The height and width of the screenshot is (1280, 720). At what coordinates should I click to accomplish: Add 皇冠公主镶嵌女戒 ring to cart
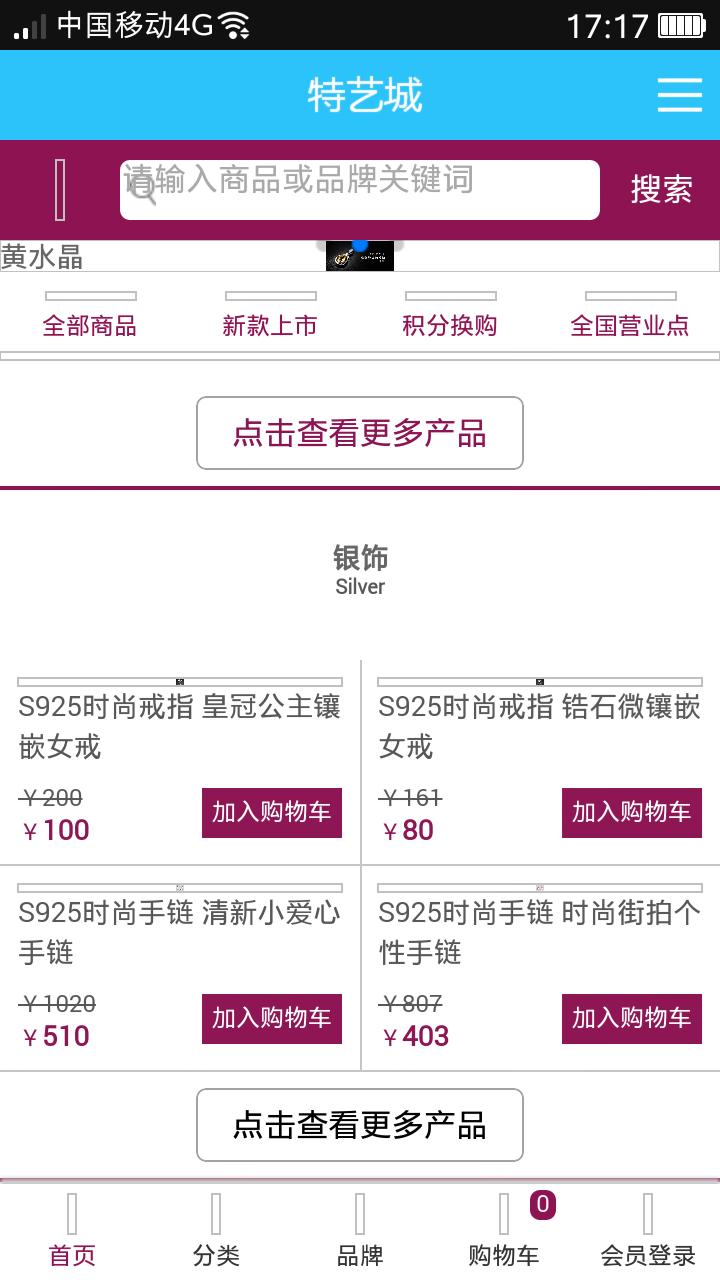(x=272, y=812)
